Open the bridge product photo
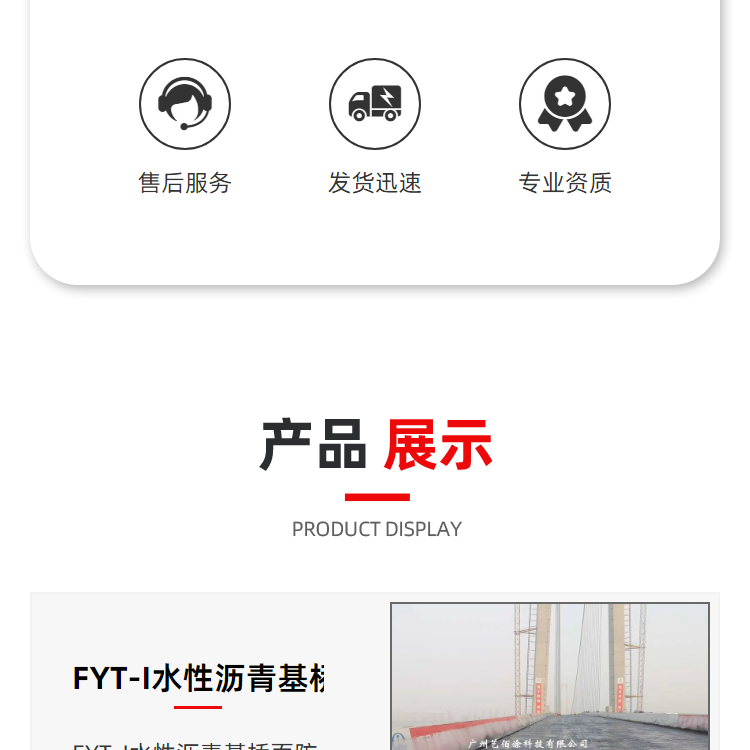The width and height of the screenshot is (750, 750). (x=550, y=676)
